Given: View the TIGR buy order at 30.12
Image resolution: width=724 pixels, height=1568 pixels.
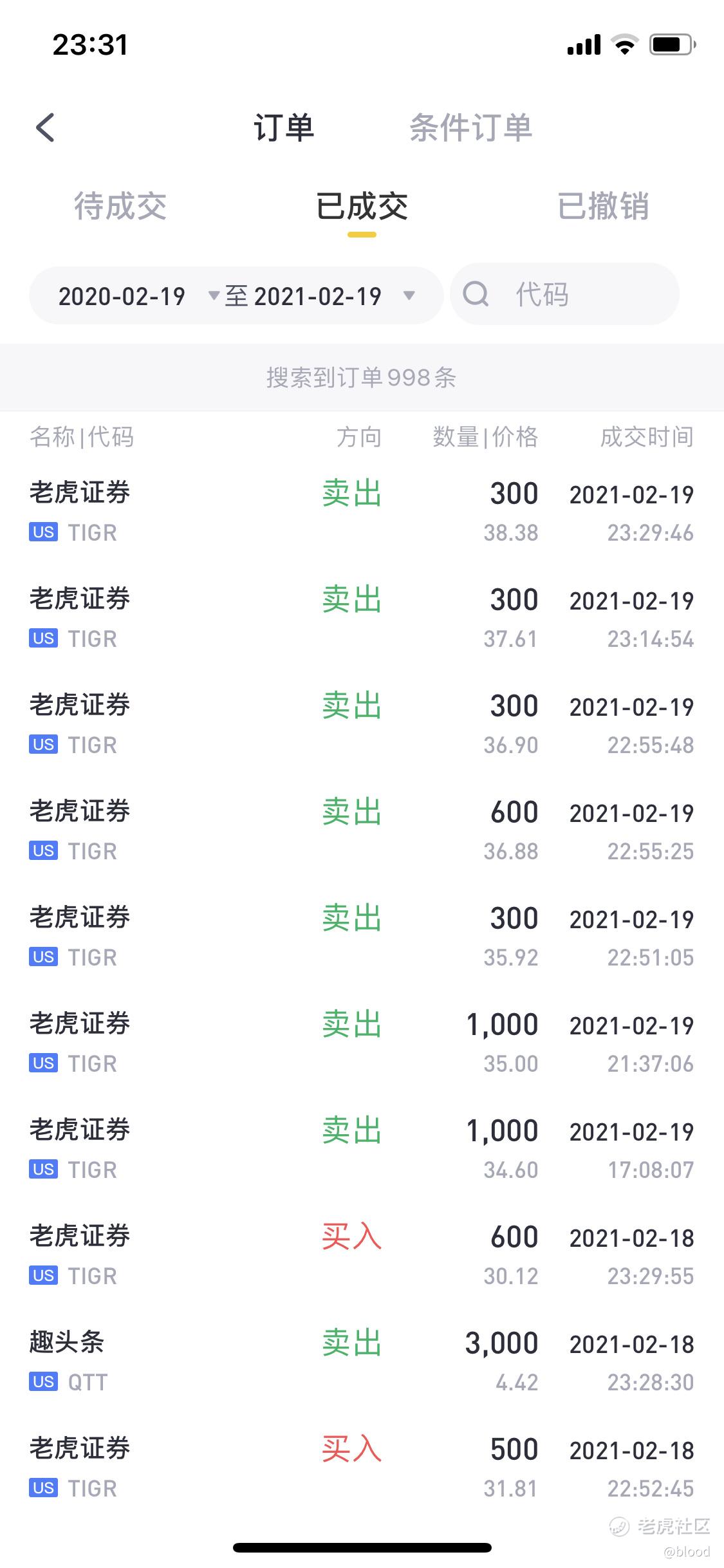Looking at the screenshot, I should [362, 1256].
